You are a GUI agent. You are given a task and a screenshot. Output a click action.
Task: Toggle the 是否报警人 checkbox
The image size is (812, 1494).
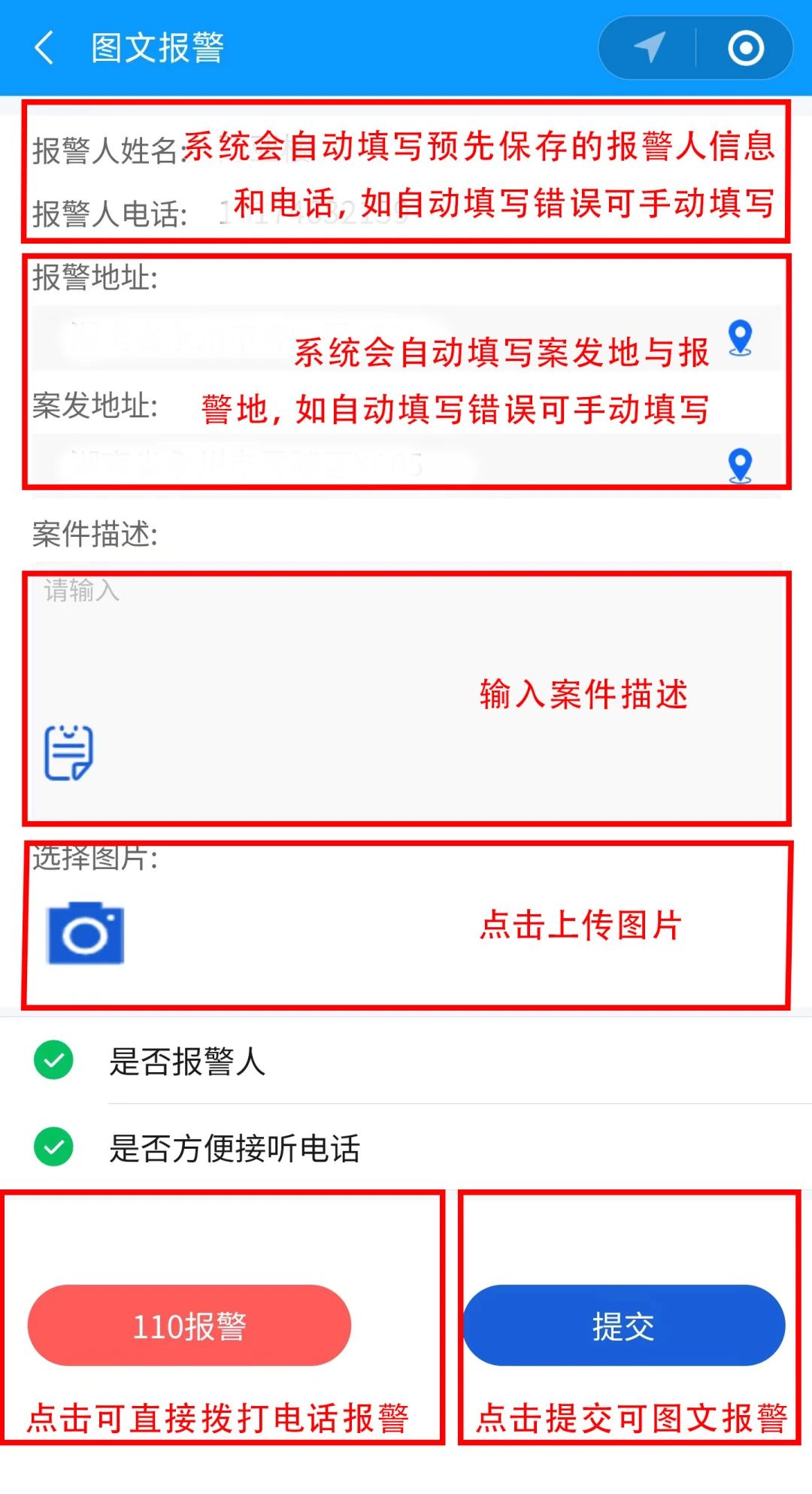point(53,1061)
